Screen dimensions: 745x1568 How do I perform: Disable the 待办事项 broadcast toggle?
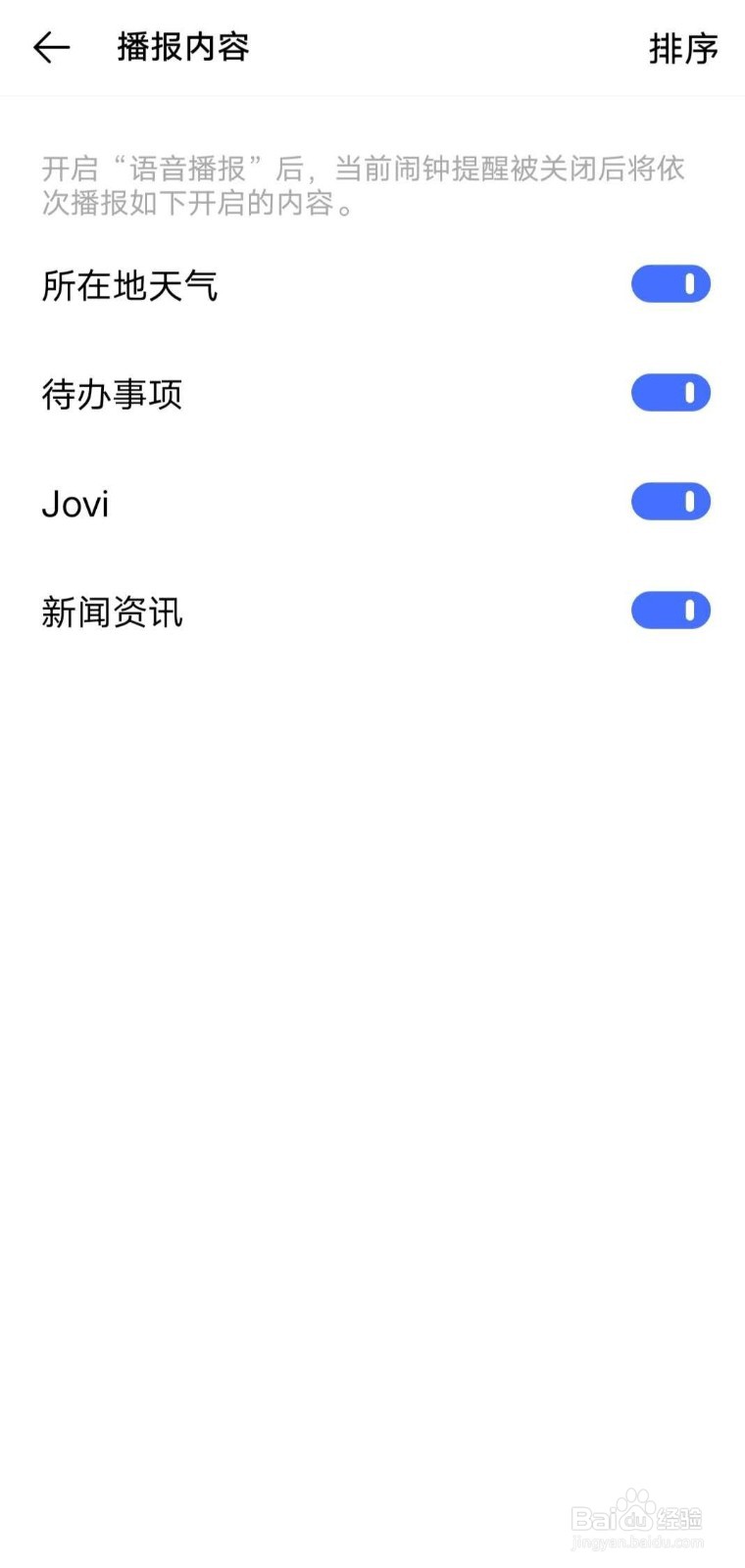point(670,393)
